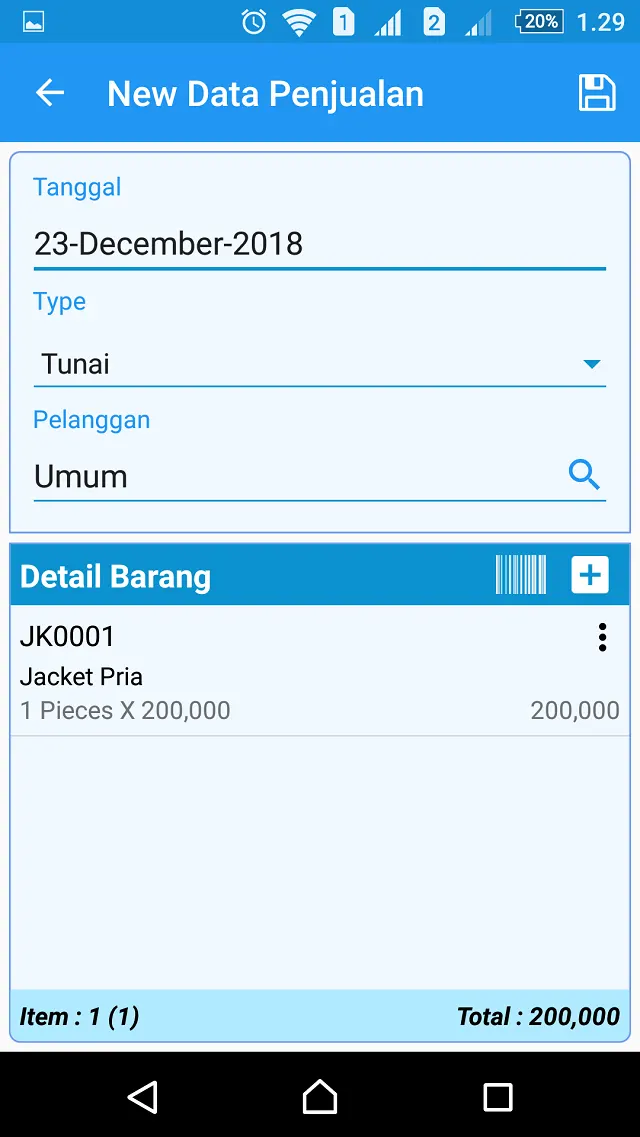This screenshot has width=640, height=1137.
Task: Open the recent apps overview
Action: [x=498, y=1097]
